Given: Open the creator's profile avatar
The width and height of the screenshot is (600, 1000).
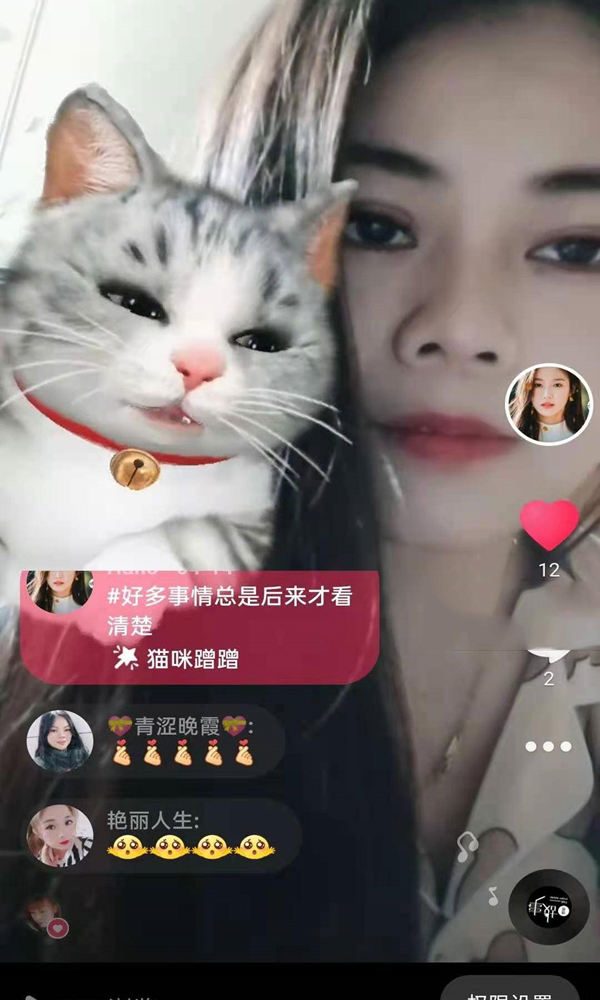Looking at the screenshot, I should [549, 404].
